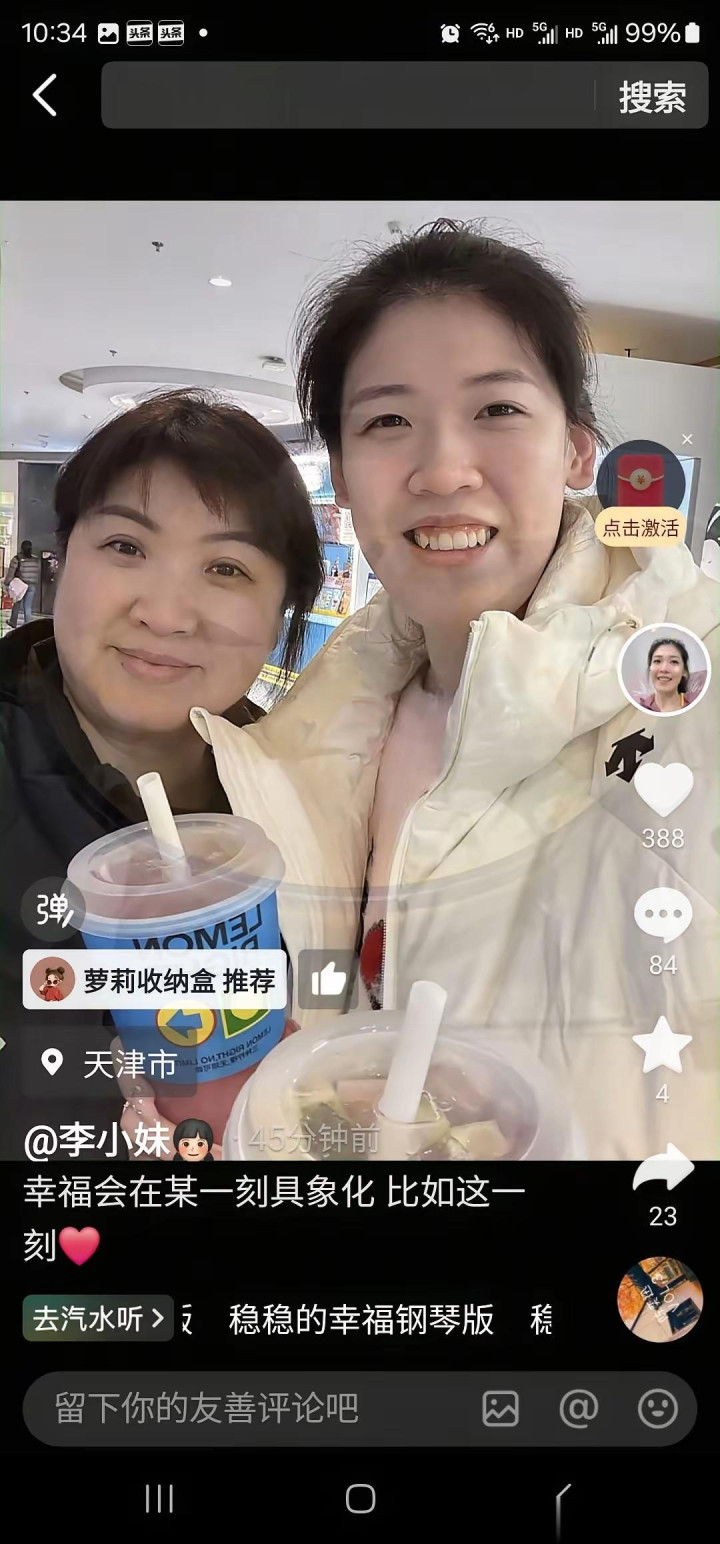The image size is (720, 1544).
Task: Open emoji picker in comment bar
Action: 657,1408
